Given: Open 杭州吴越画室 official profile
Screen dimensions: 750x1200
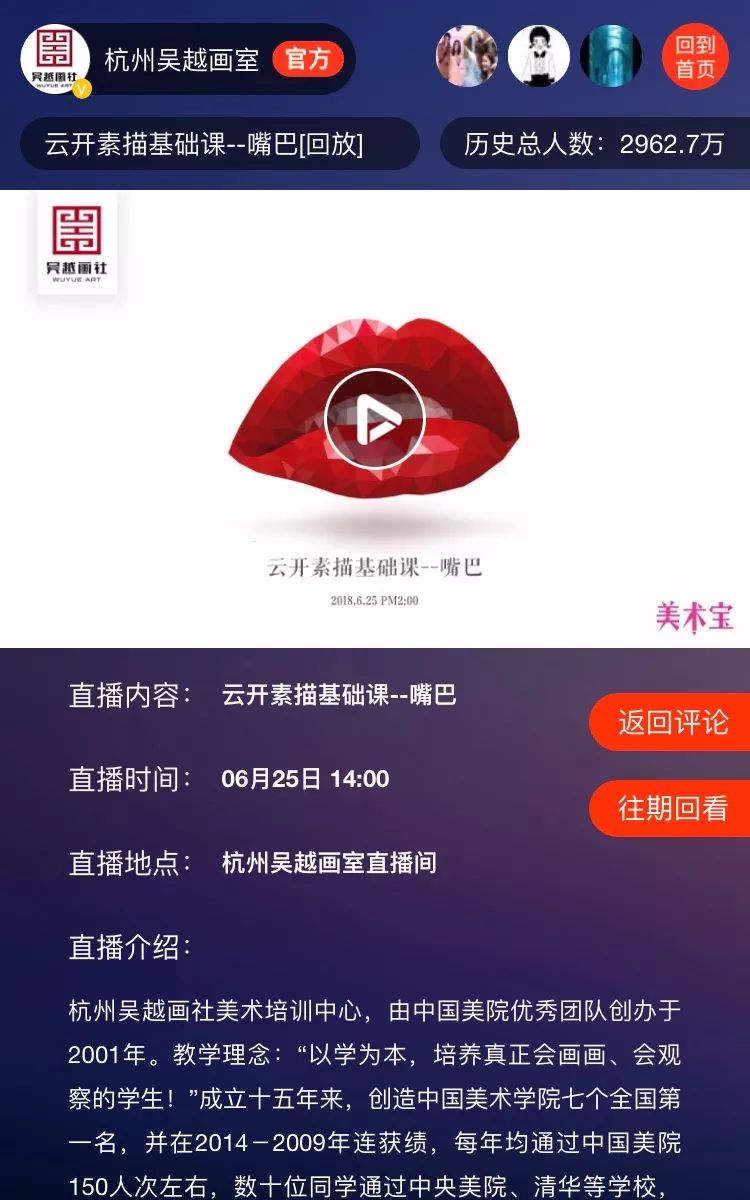Looking at the screenshot, I should (x=182, y=59).
